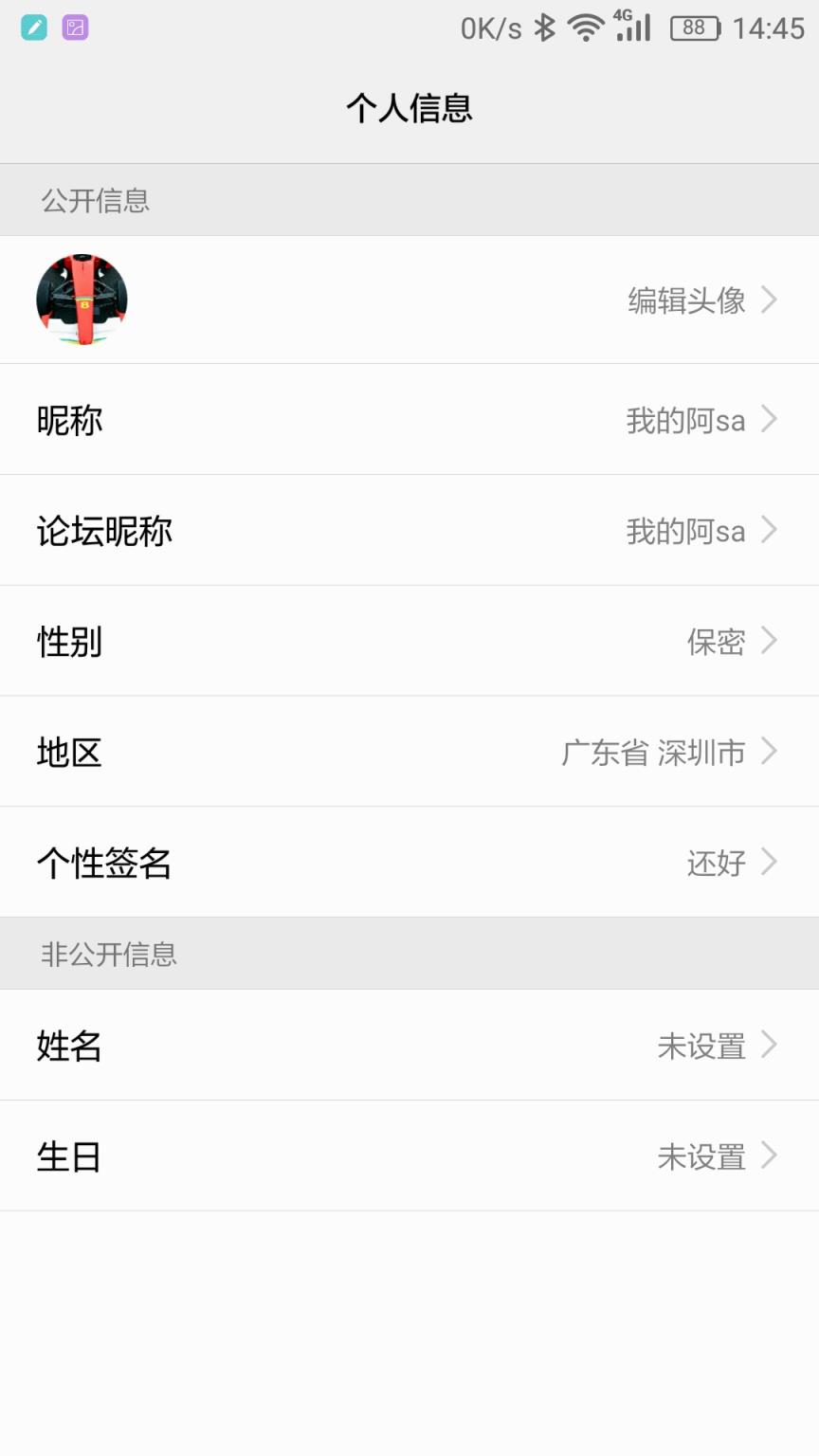Tap the 论坛昵称 forum nickname row
Viewport: 819px width, 1456px height.
[x=409, y=531]
